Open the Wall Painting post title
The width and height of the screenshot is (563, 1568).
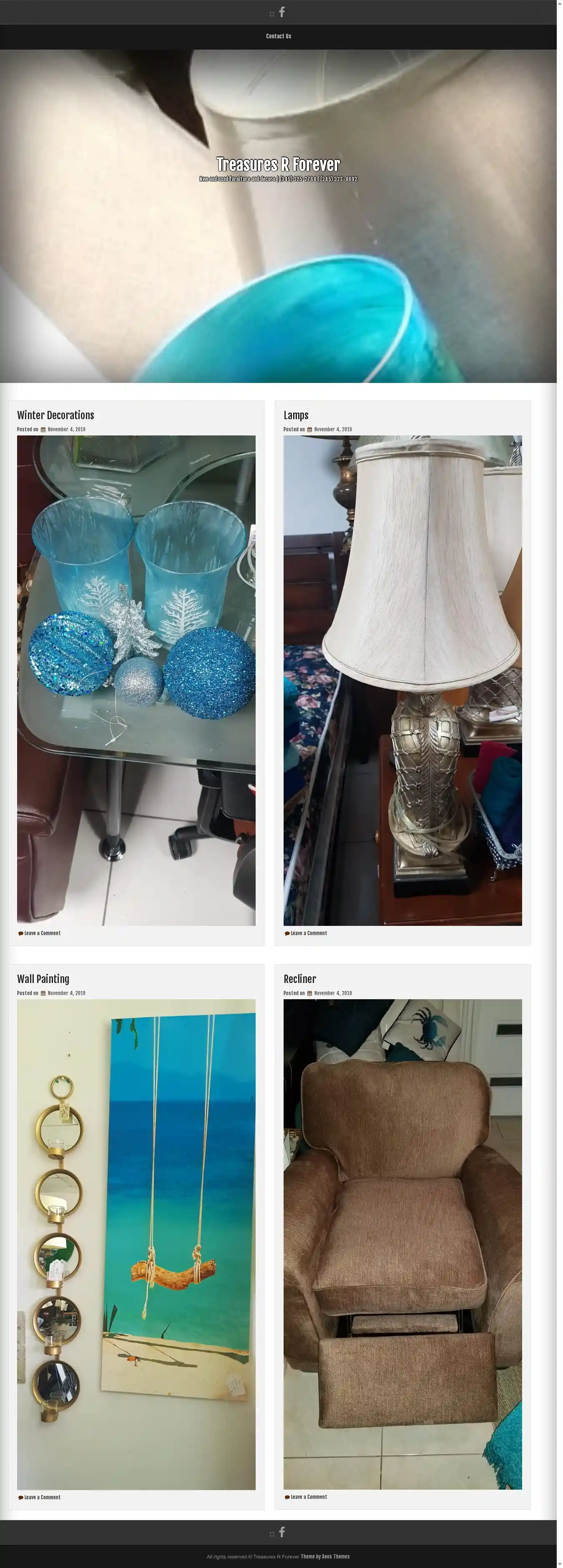tap(43, 979)
